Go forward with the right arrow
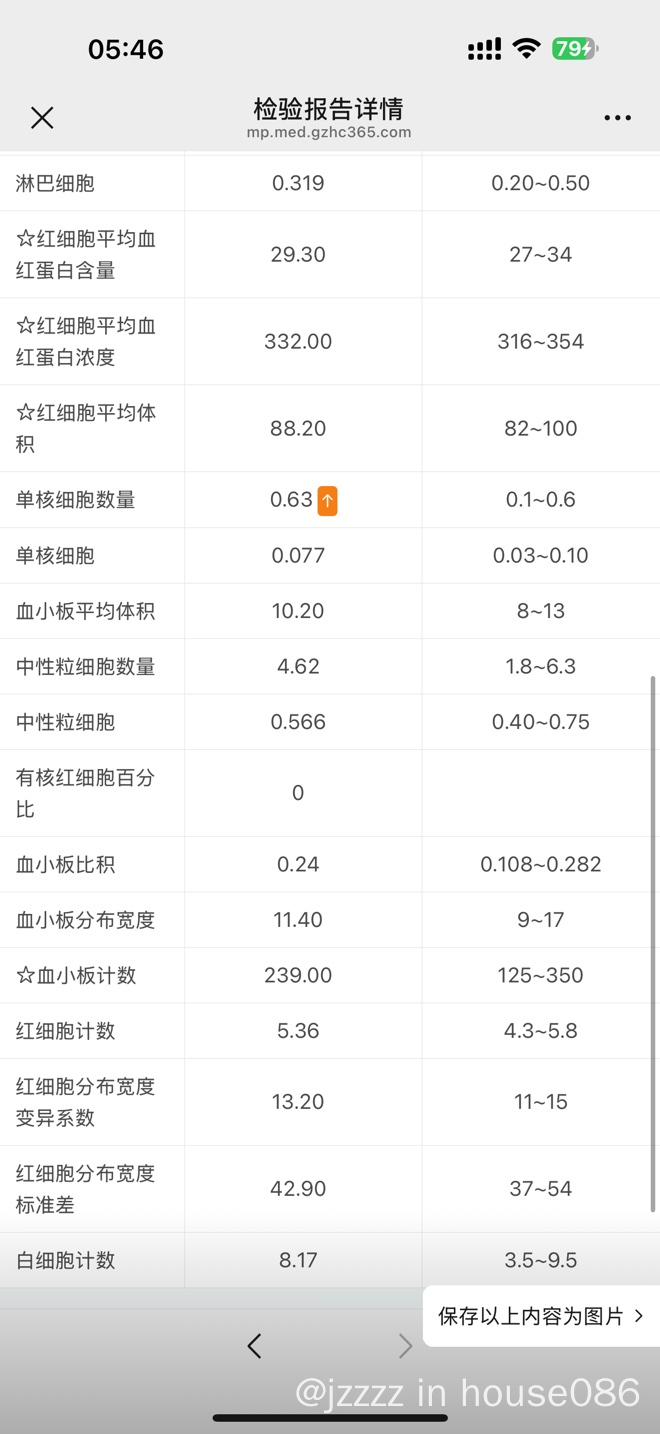660x1434 pixels. pos(405,1346)
